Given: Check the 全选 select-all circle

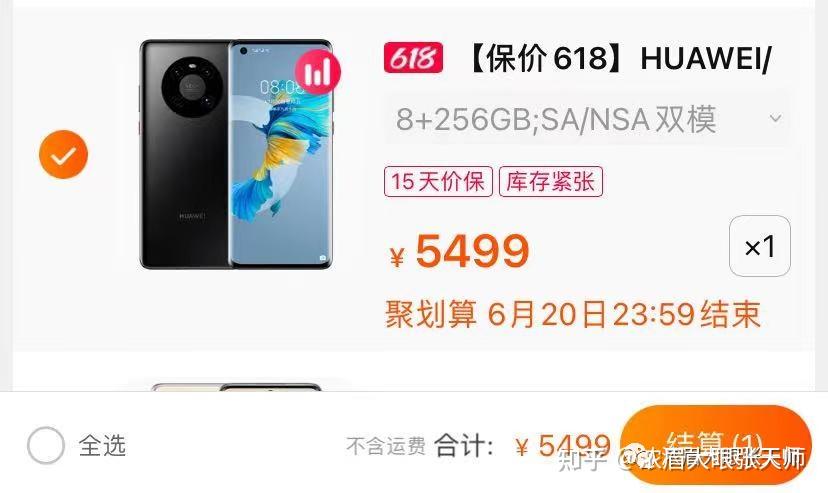Looking at the screenshot, I should (46, 445).
